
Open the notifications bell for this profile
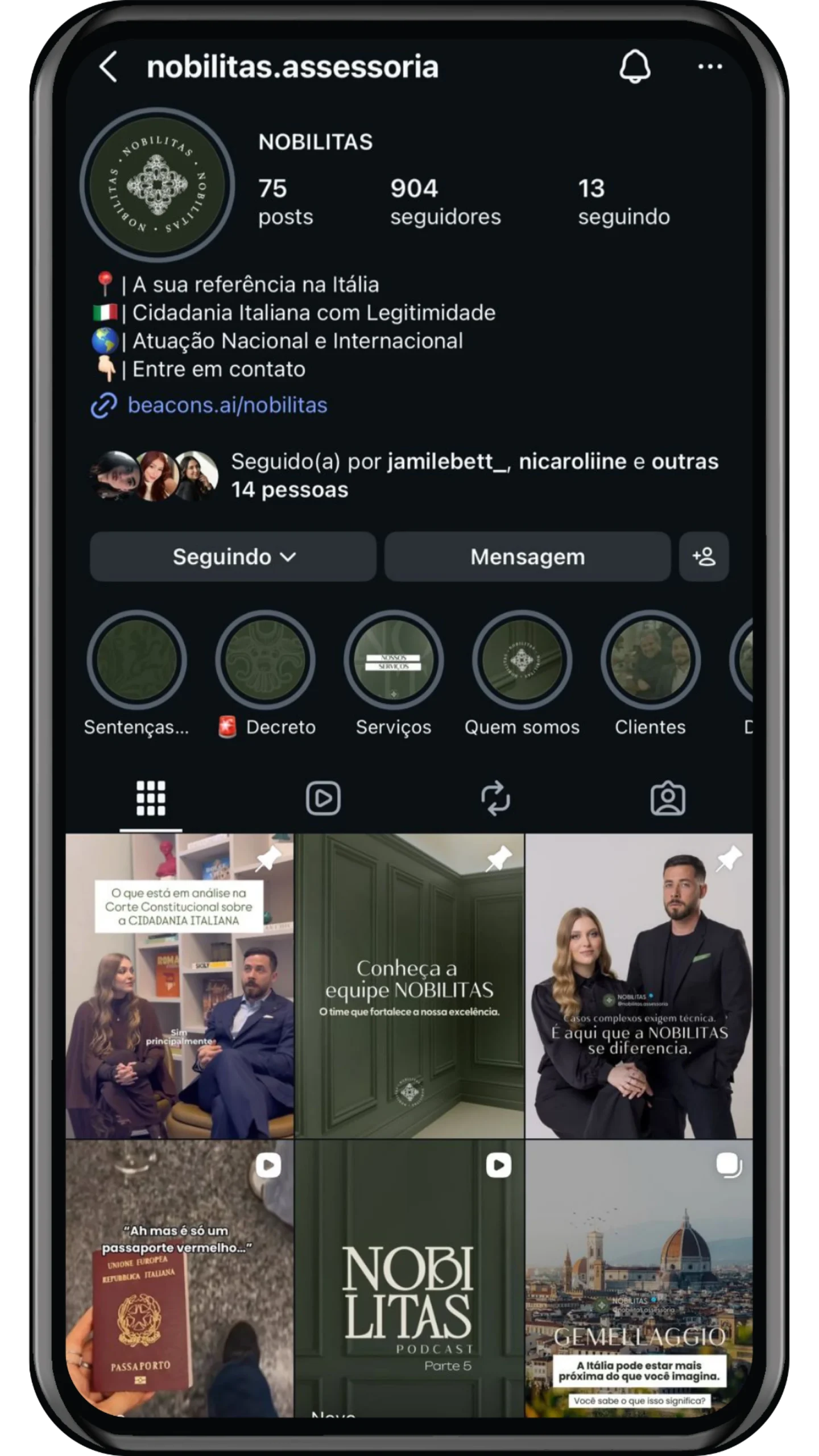[x=635, y=67]
